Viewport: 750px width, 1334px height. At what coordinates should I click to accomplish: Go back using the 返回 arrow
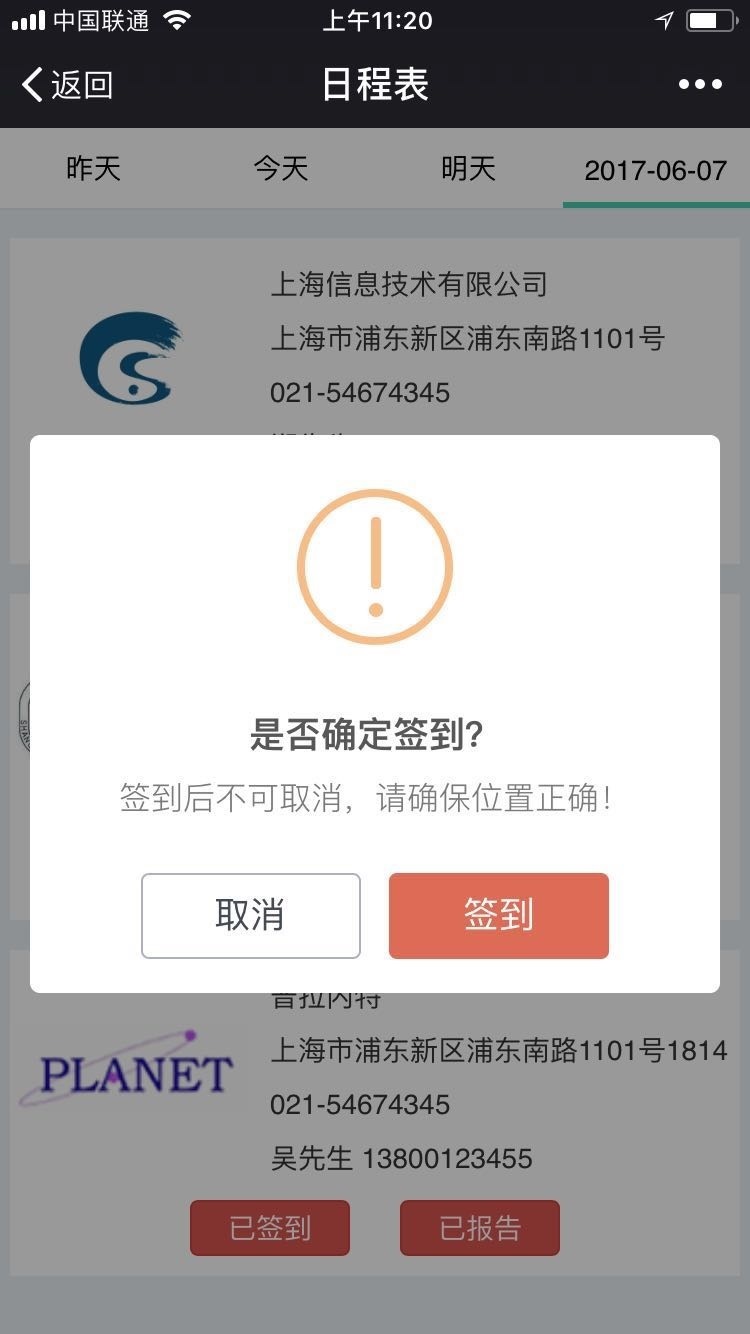pos(66,85)
